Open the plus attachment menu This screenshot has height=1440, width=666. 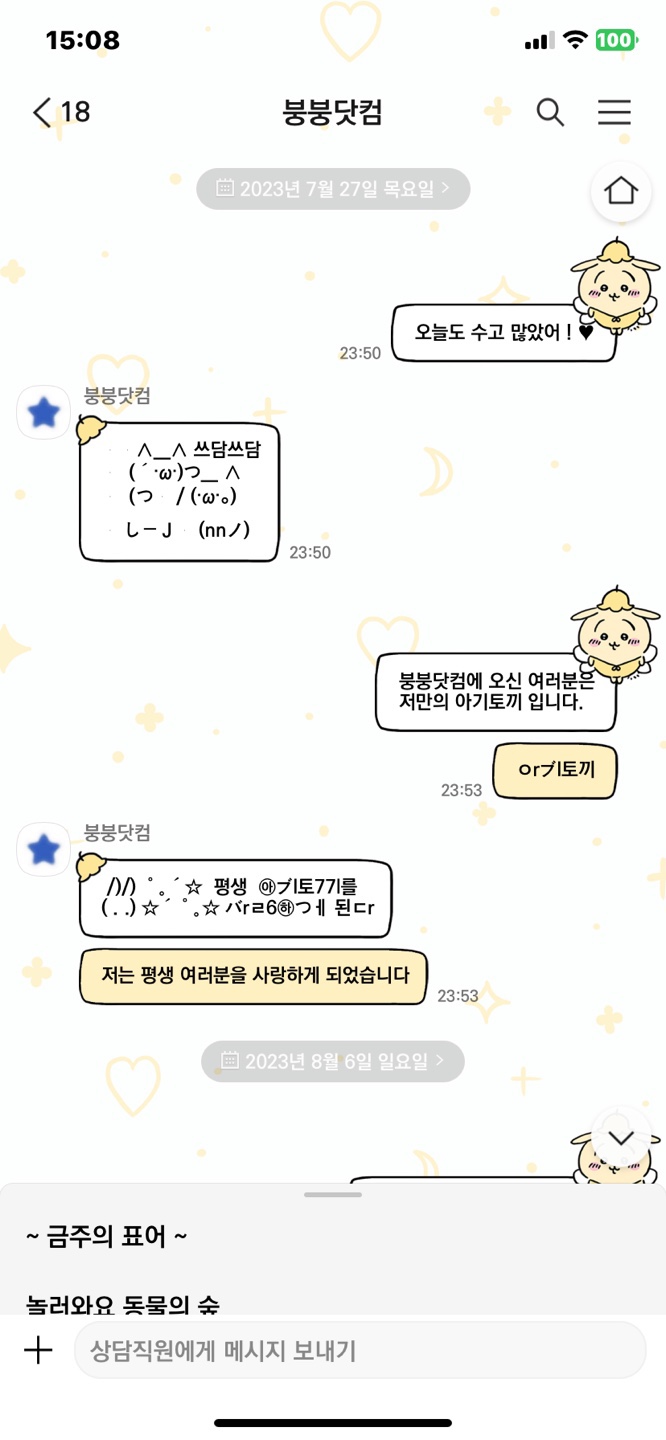(38, 1351)
